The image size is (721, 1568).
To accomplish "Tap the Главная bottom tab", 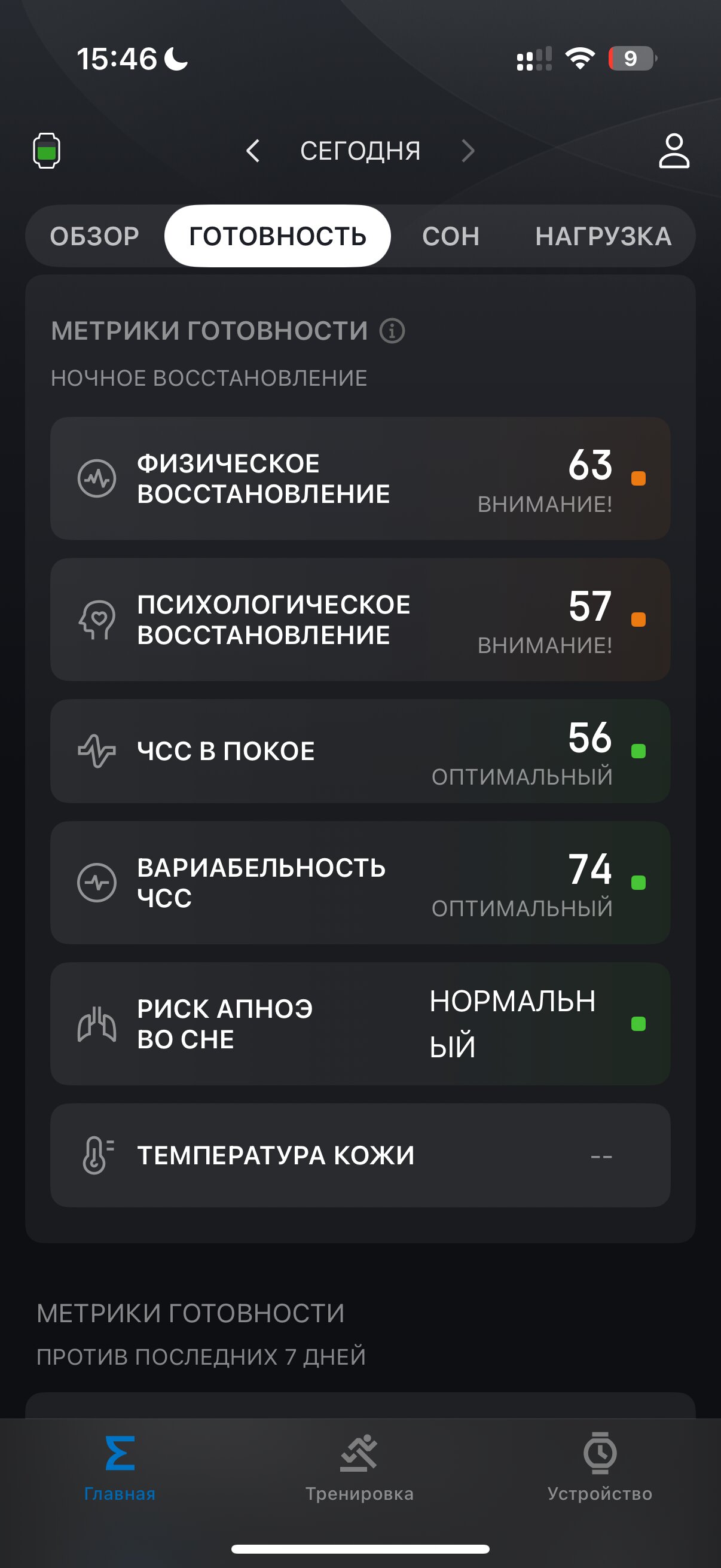I will [120, 1468].
